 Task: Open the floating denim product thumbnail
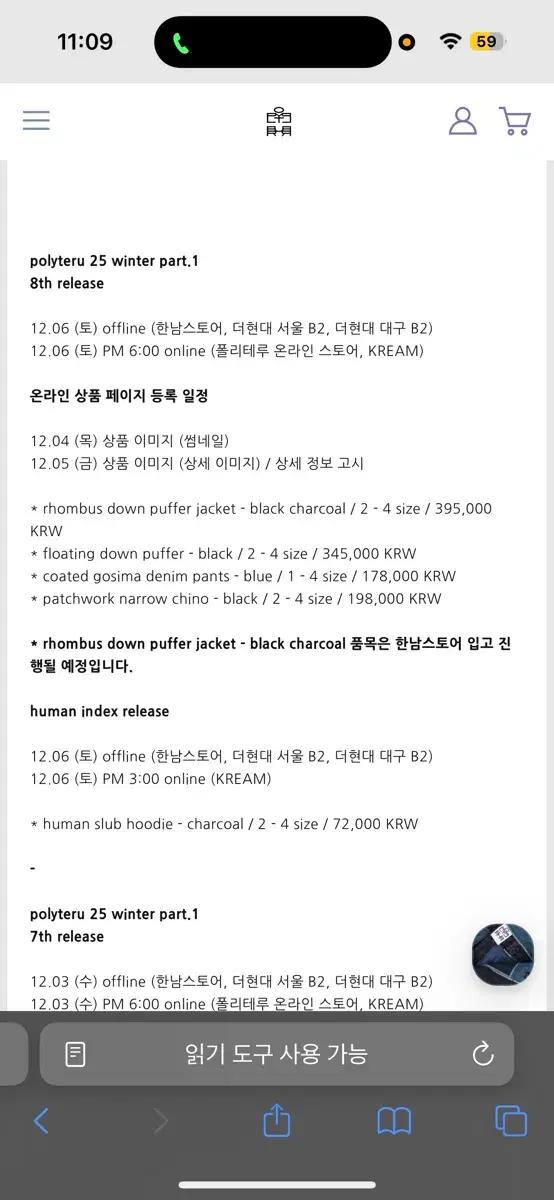(503, 954)
